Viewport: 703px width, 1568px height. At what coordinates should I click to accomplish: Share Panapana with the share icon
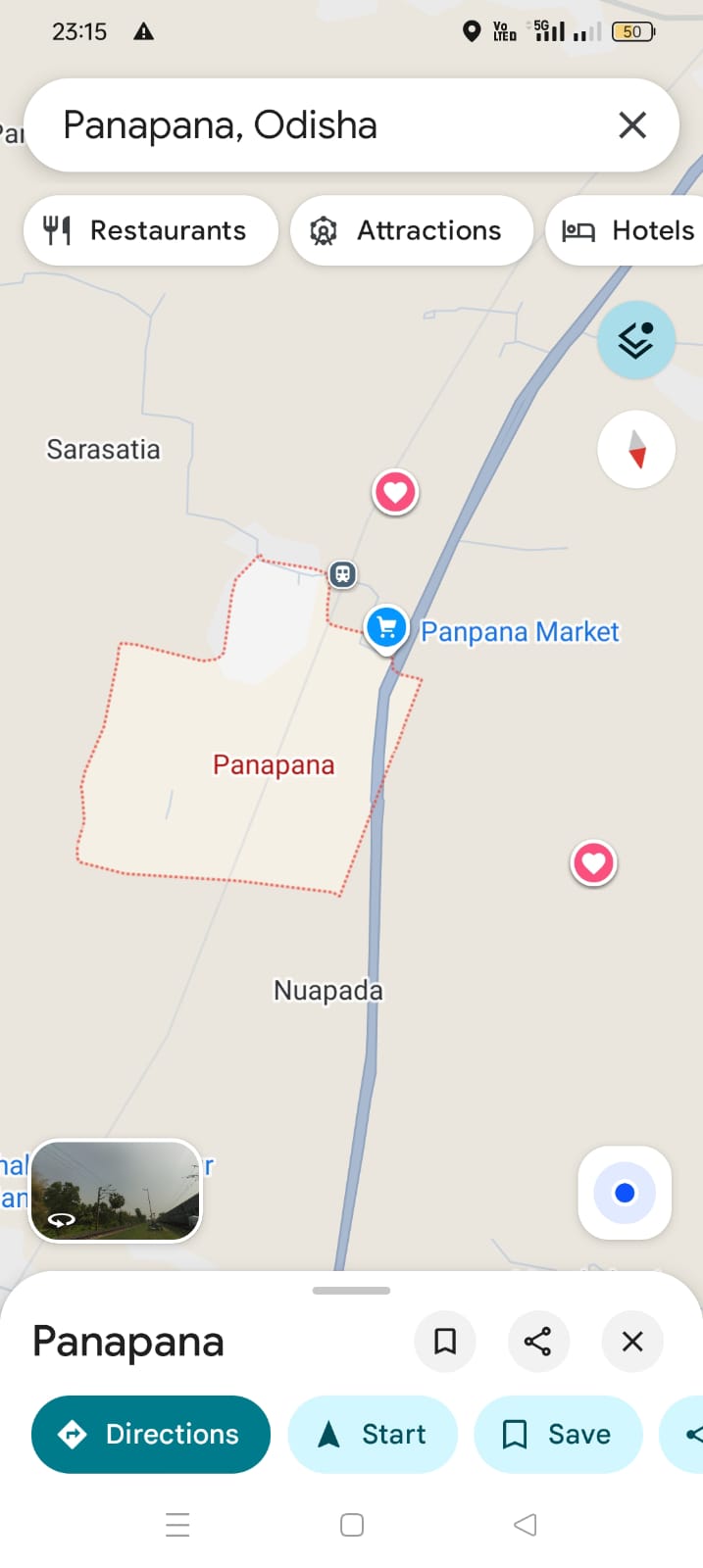[x=537, y=1341]
